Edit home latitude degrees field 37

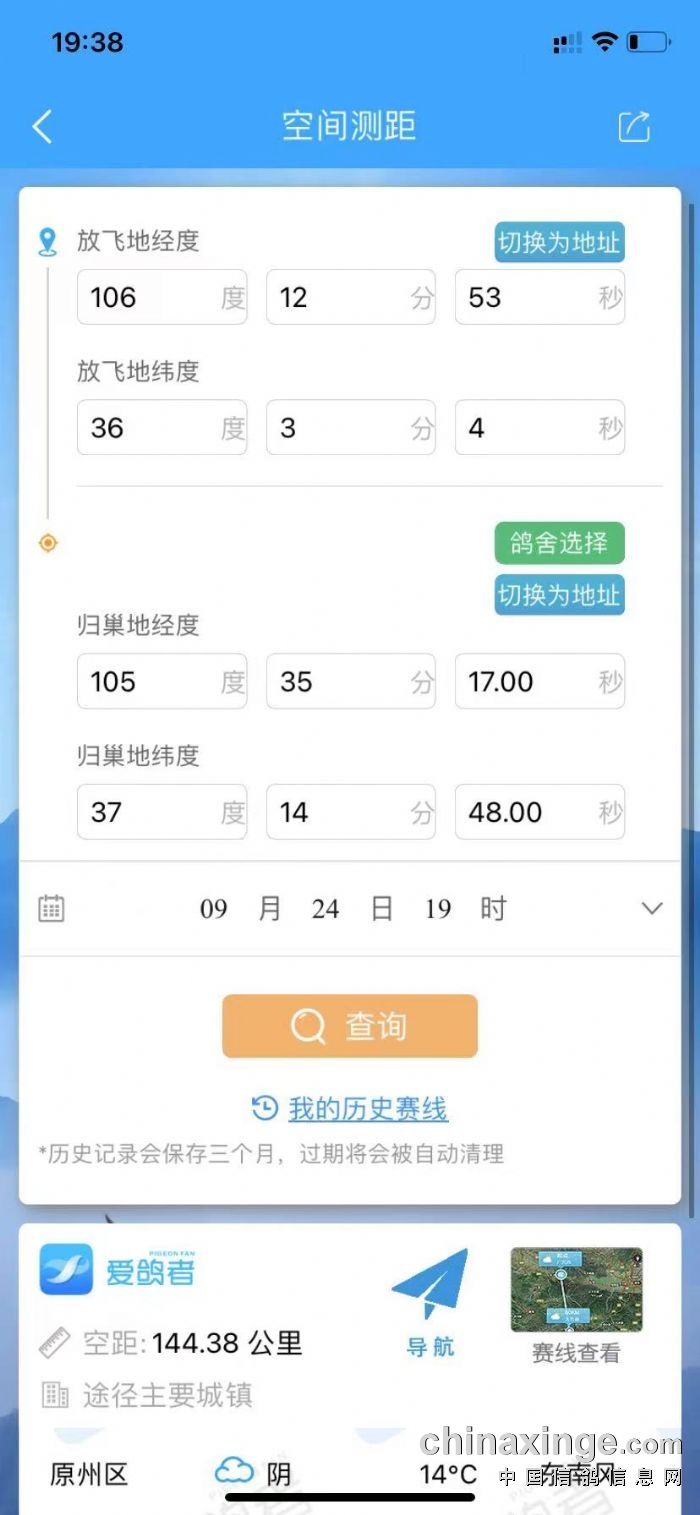click(x=162, y=812)
